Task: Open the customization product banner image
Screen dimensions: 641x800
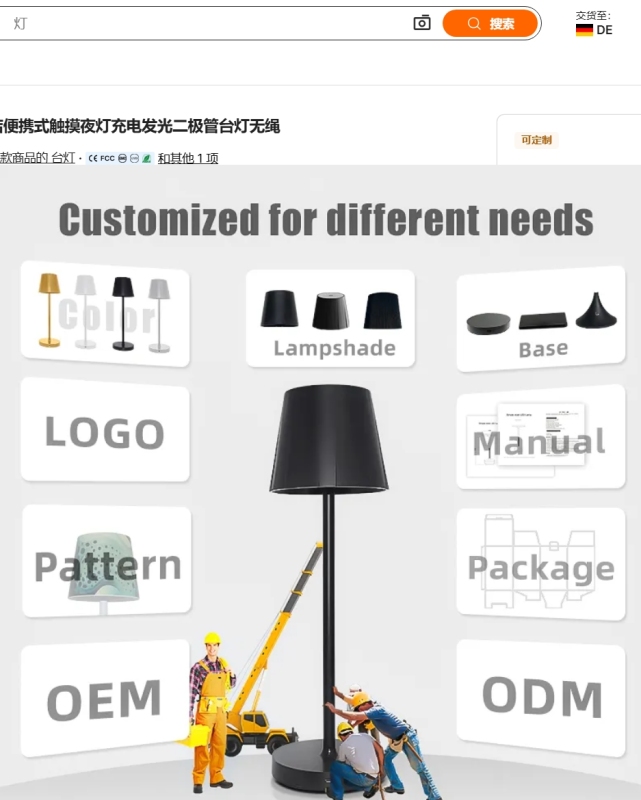Action: pos(320,480)
